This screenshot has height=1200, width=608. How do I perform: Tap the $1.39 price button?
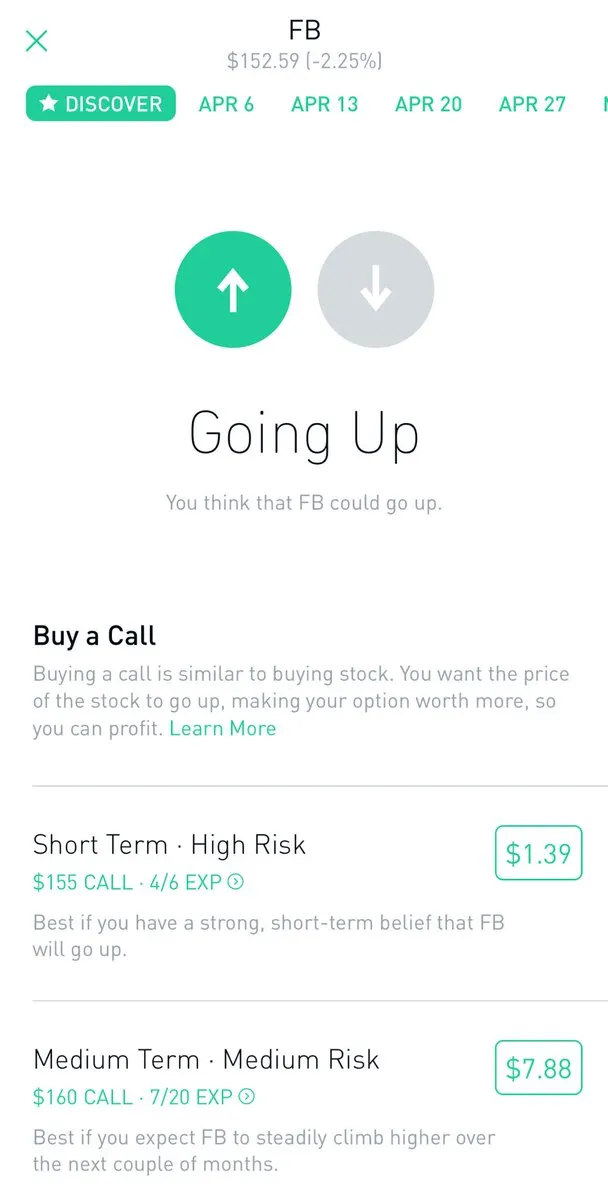click(x=538, y=853)
